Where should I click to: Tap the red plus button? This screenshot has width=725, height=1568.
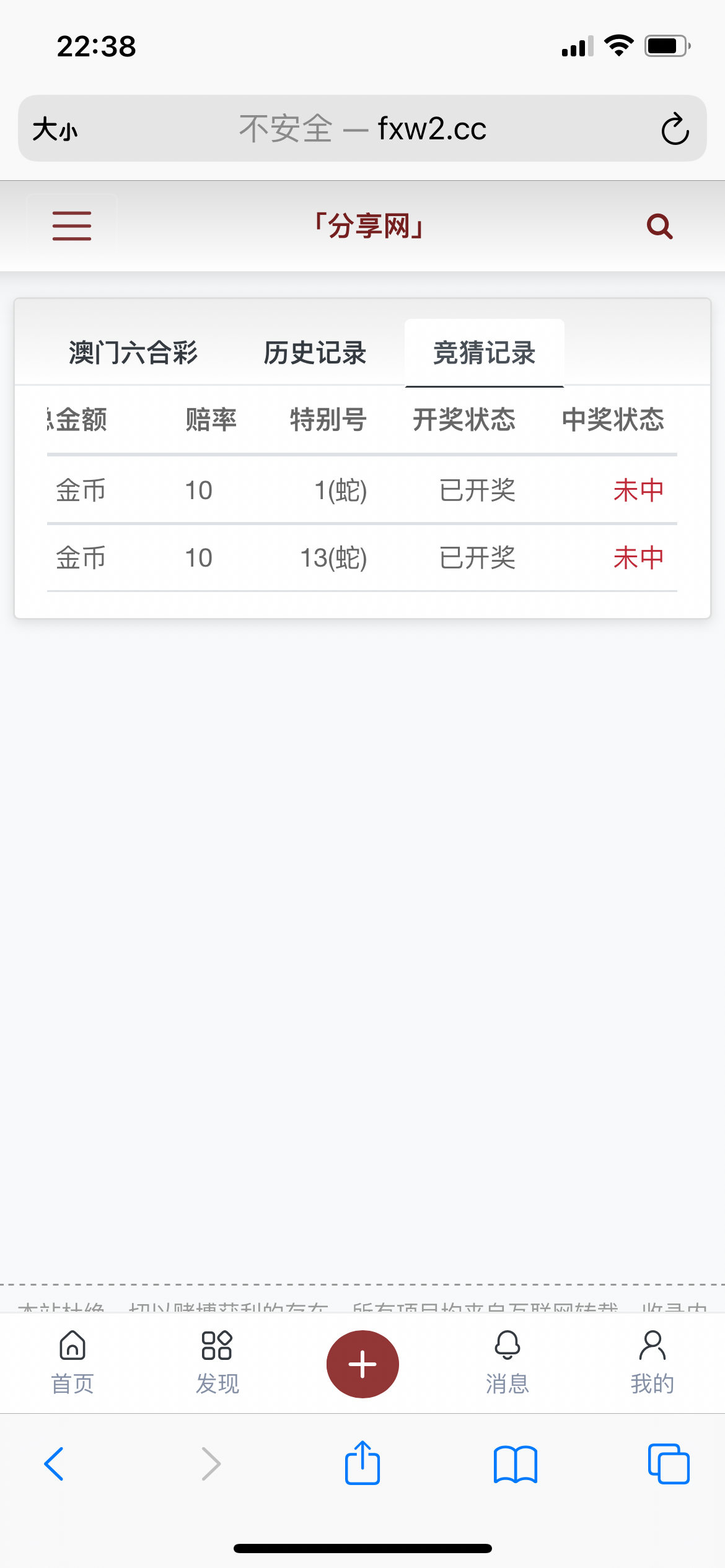362,1364
